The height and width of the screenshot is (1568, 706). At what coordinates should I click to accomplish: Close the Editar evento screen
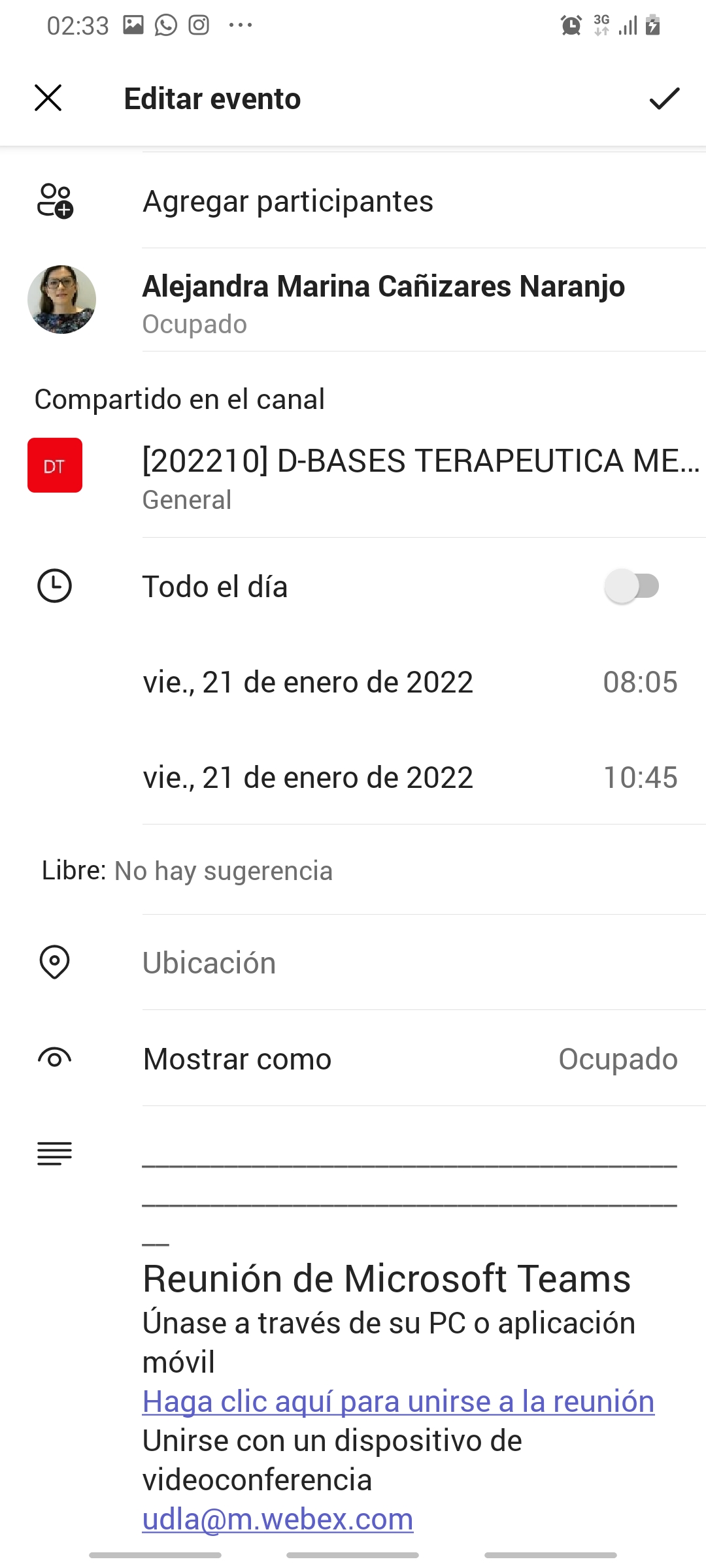tap(48, 99)
